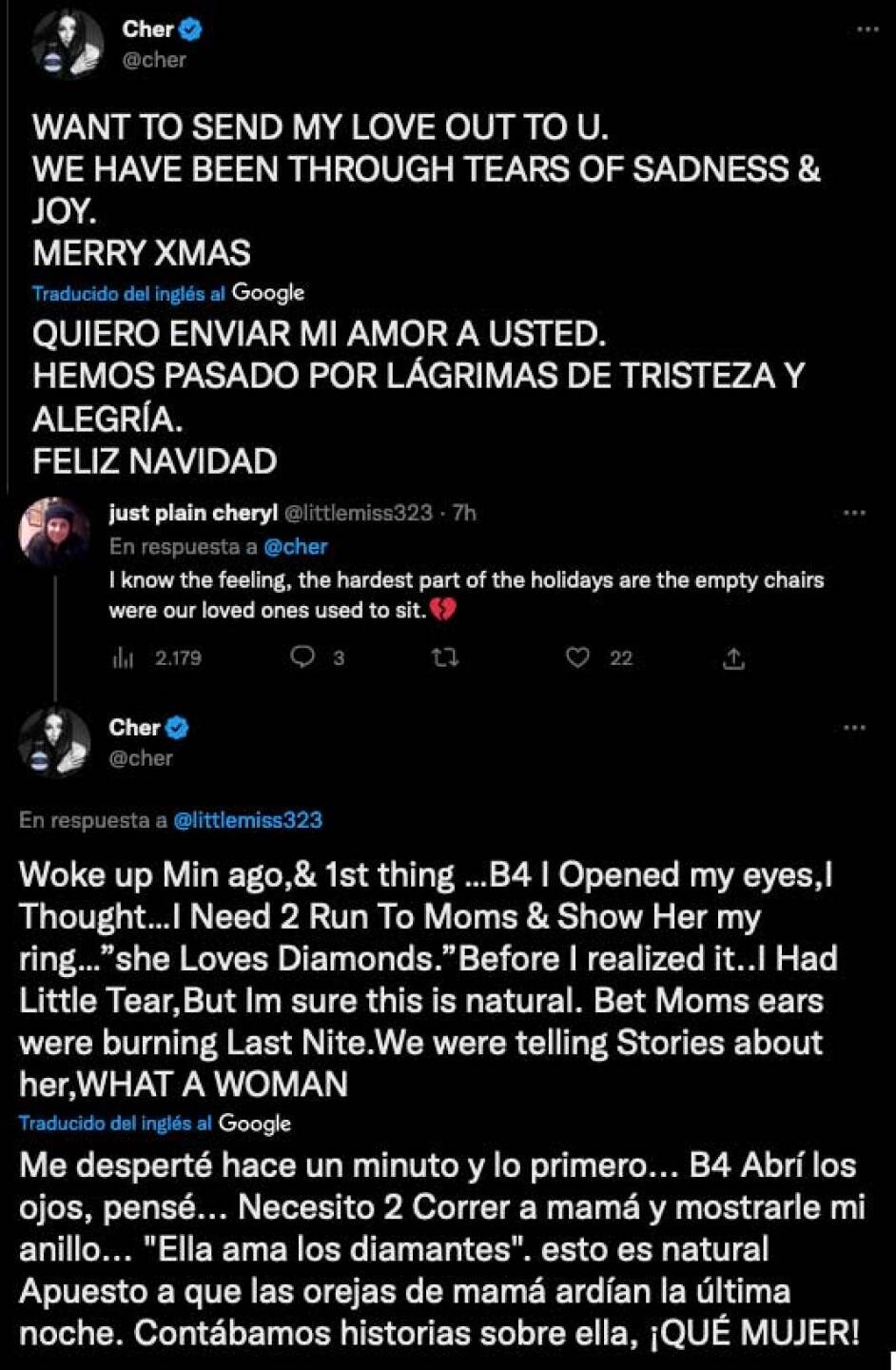This screenshot has width=896, height=1370.
Task: Open Cher's avatar on the reply tweet
Action: (54, 742)
